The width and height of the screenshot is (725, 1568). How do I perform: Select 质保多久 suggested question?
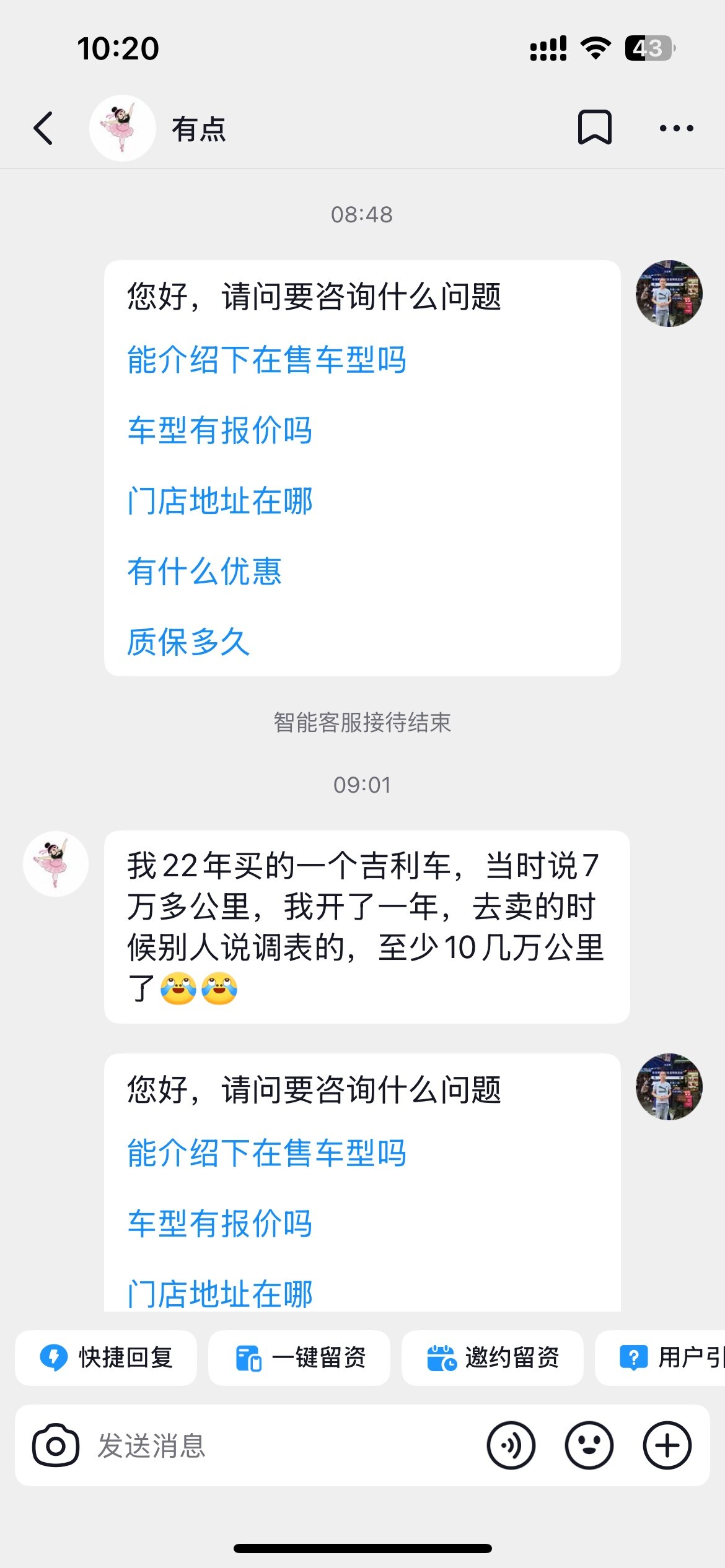tap(188, 642)
